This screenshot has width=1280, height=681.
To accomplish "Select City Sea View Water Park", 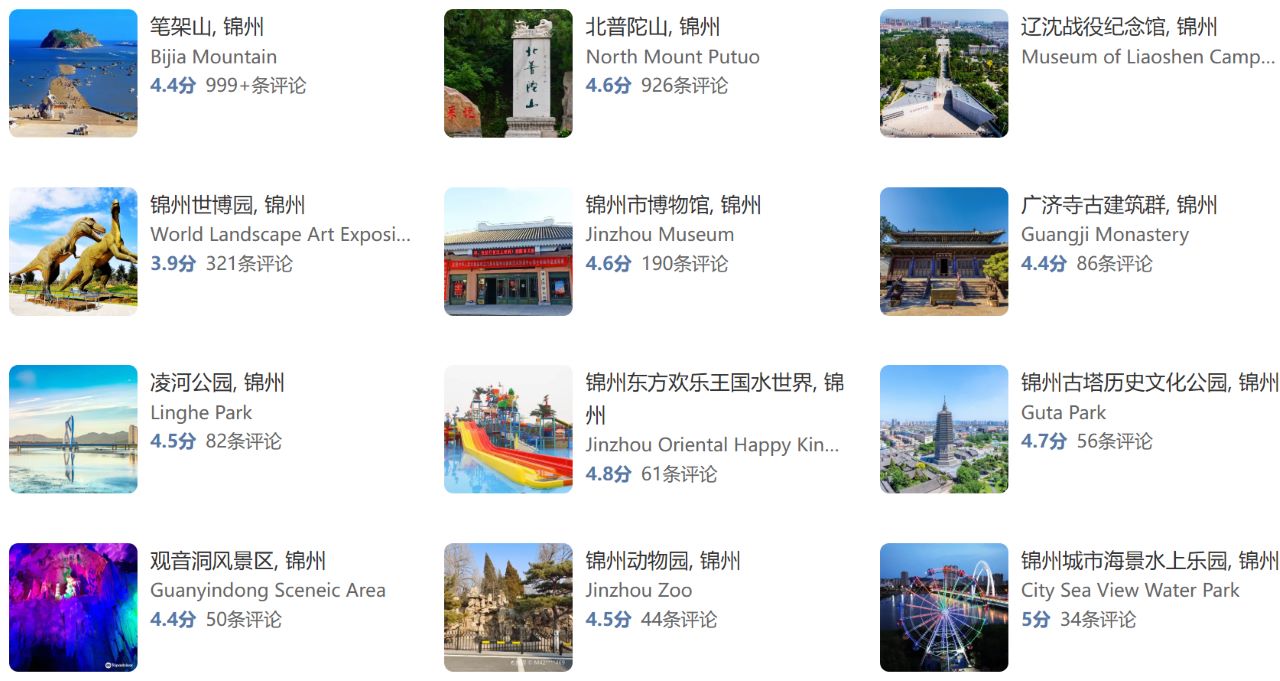I will click(1148, 562).
